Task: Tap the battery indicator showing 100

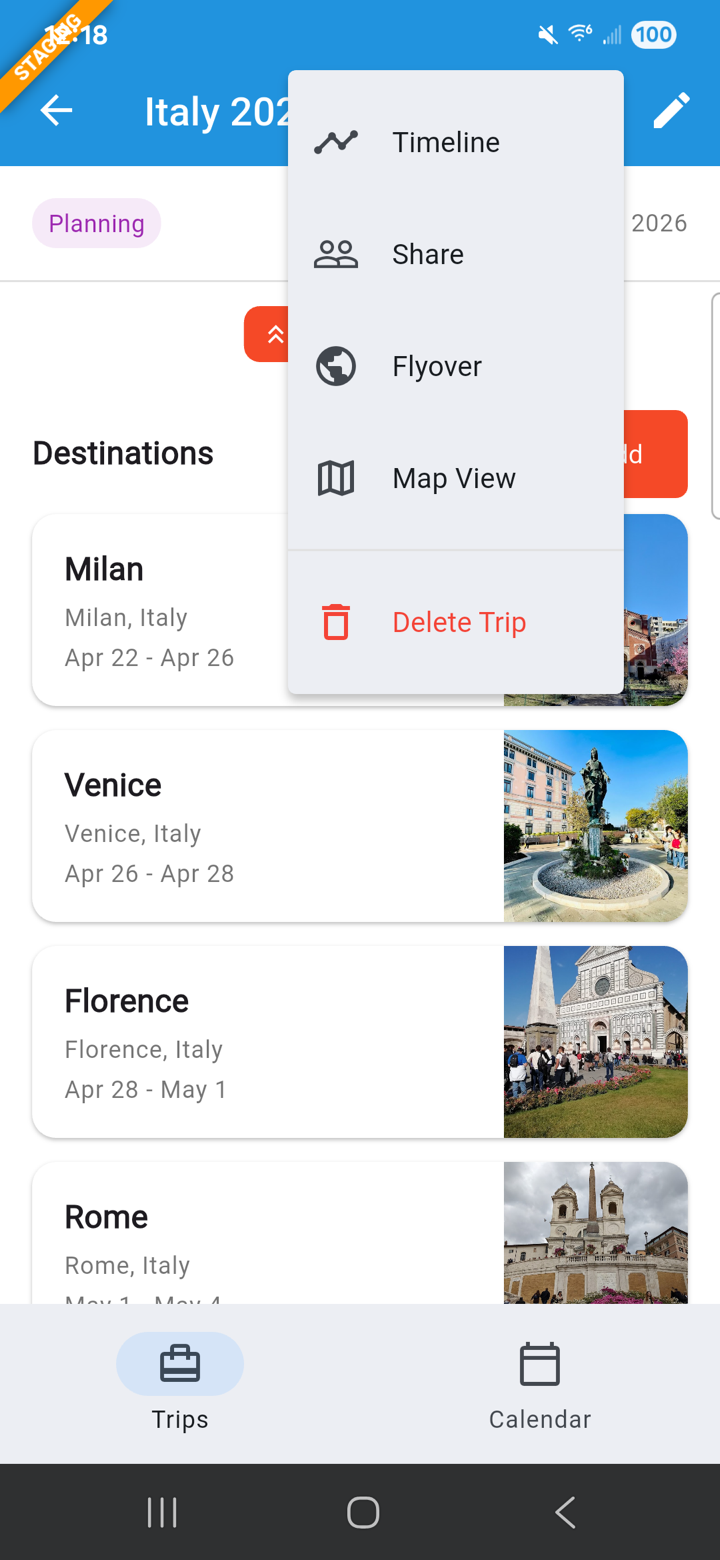Action: coord(653,34)
